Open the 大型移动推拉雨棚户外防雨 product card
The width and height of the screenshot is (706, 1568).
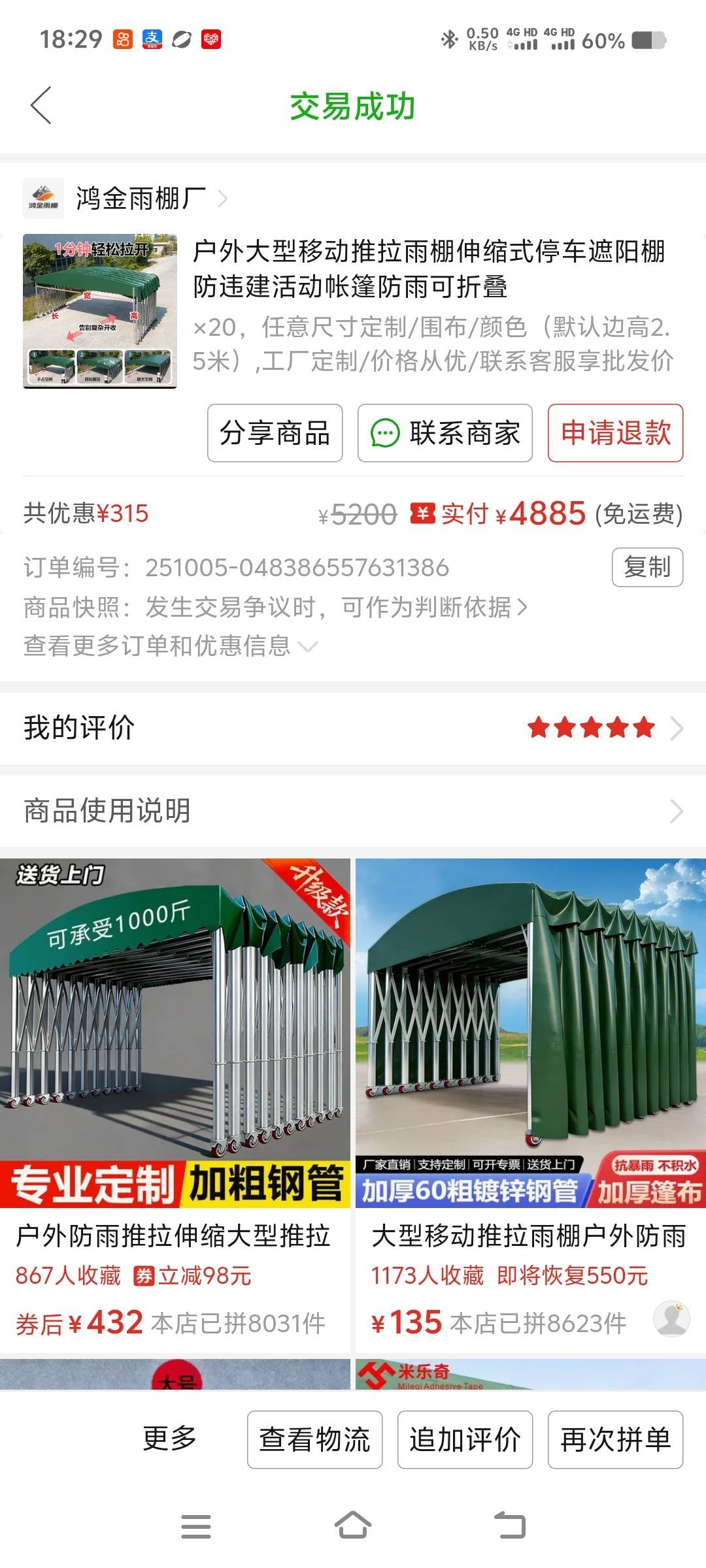point(530,1098)
